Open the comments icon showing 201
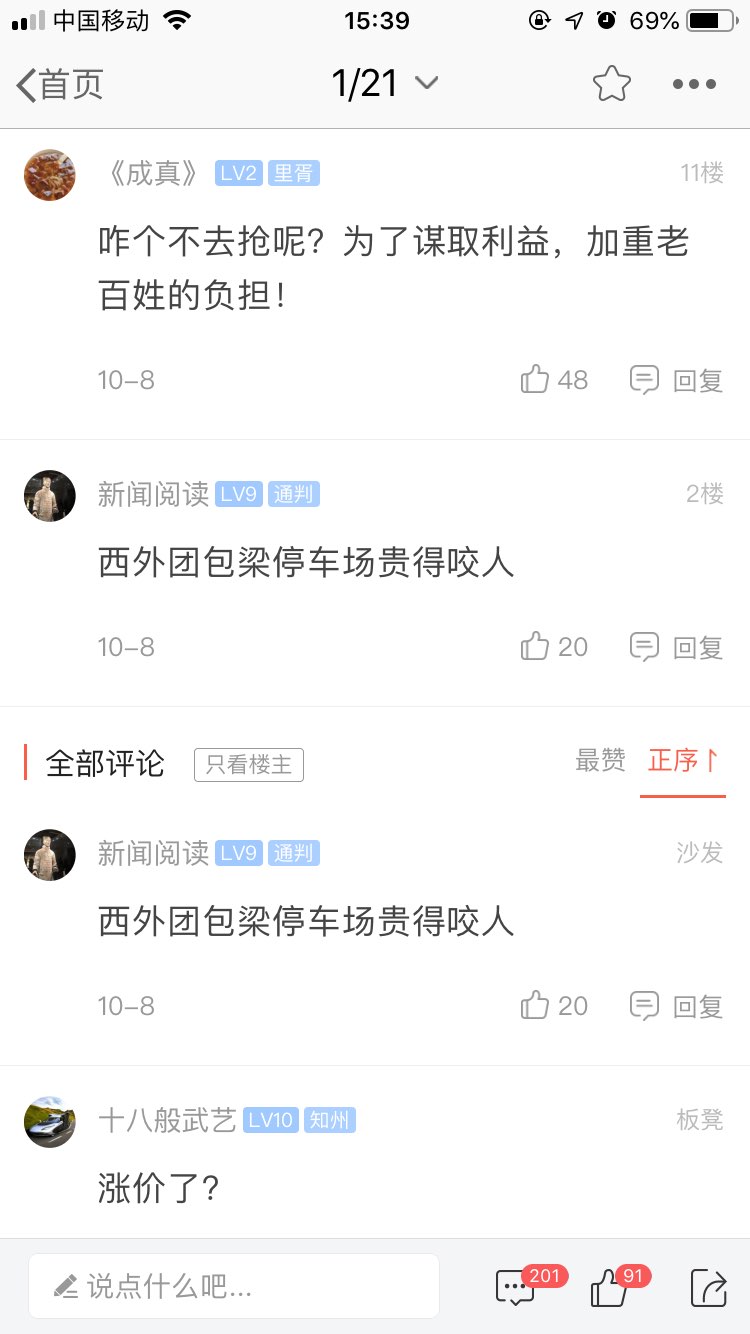The width and height of the screenshot is (750, 1334). pos(517,1287)
